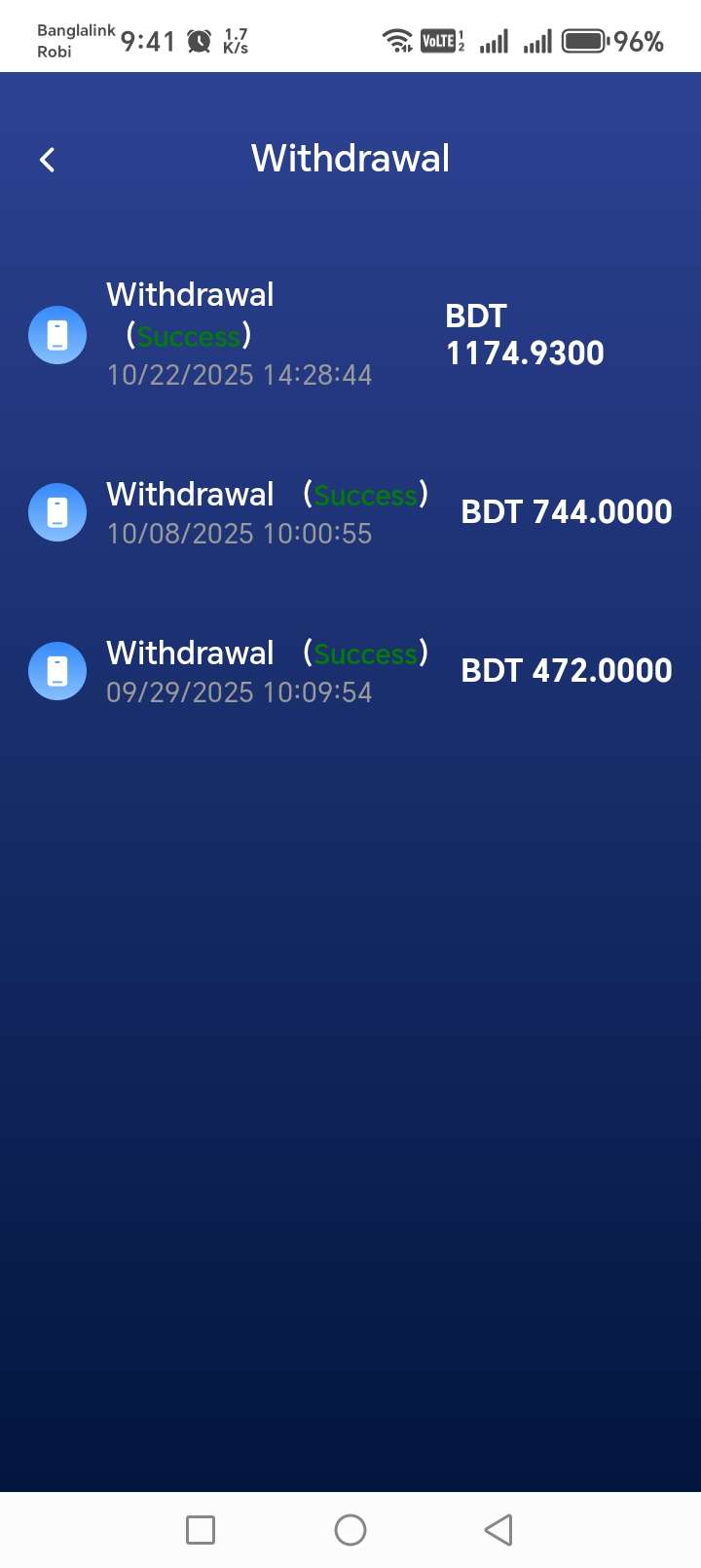Tap the system home button
The width and height of the screenshot is (701, 1568).
click(x=350, y=1530)
